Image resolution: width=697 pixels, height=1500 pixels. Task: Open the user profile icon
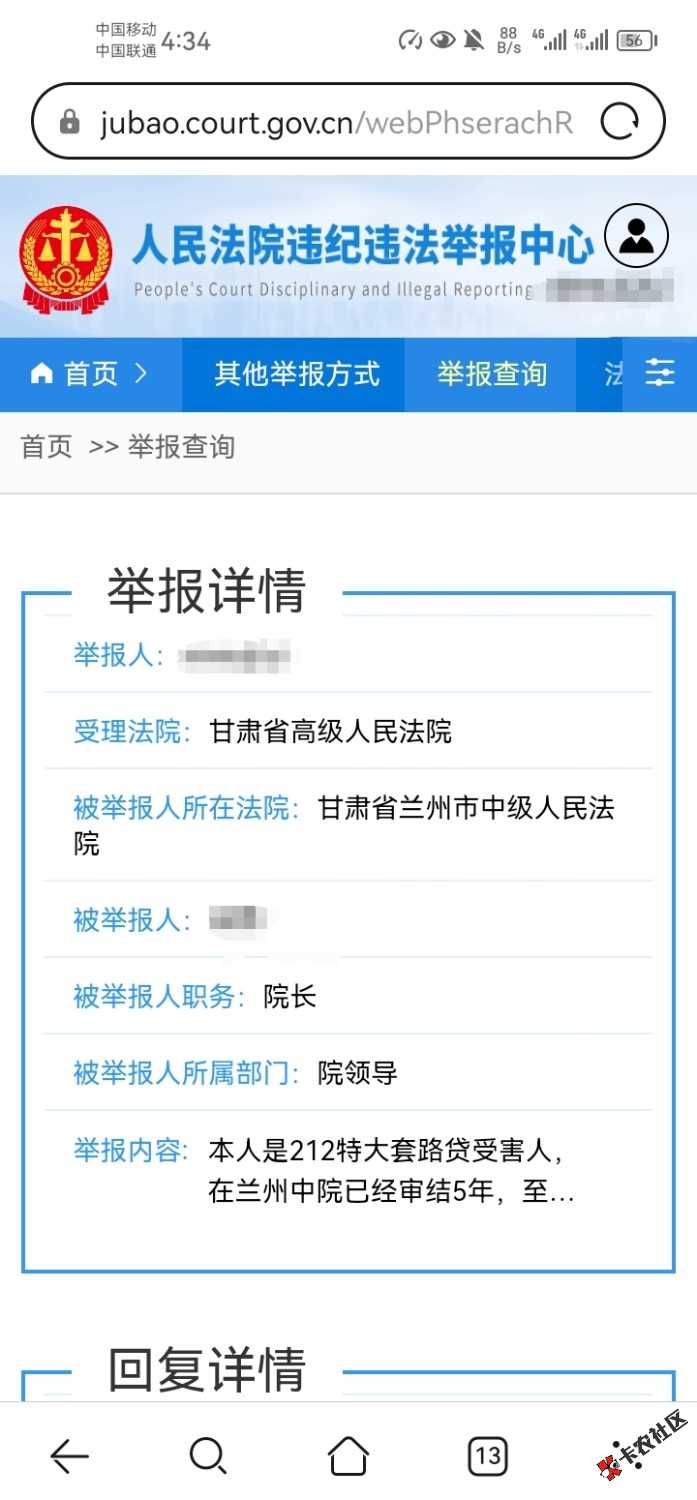click(x=636, y=236)
